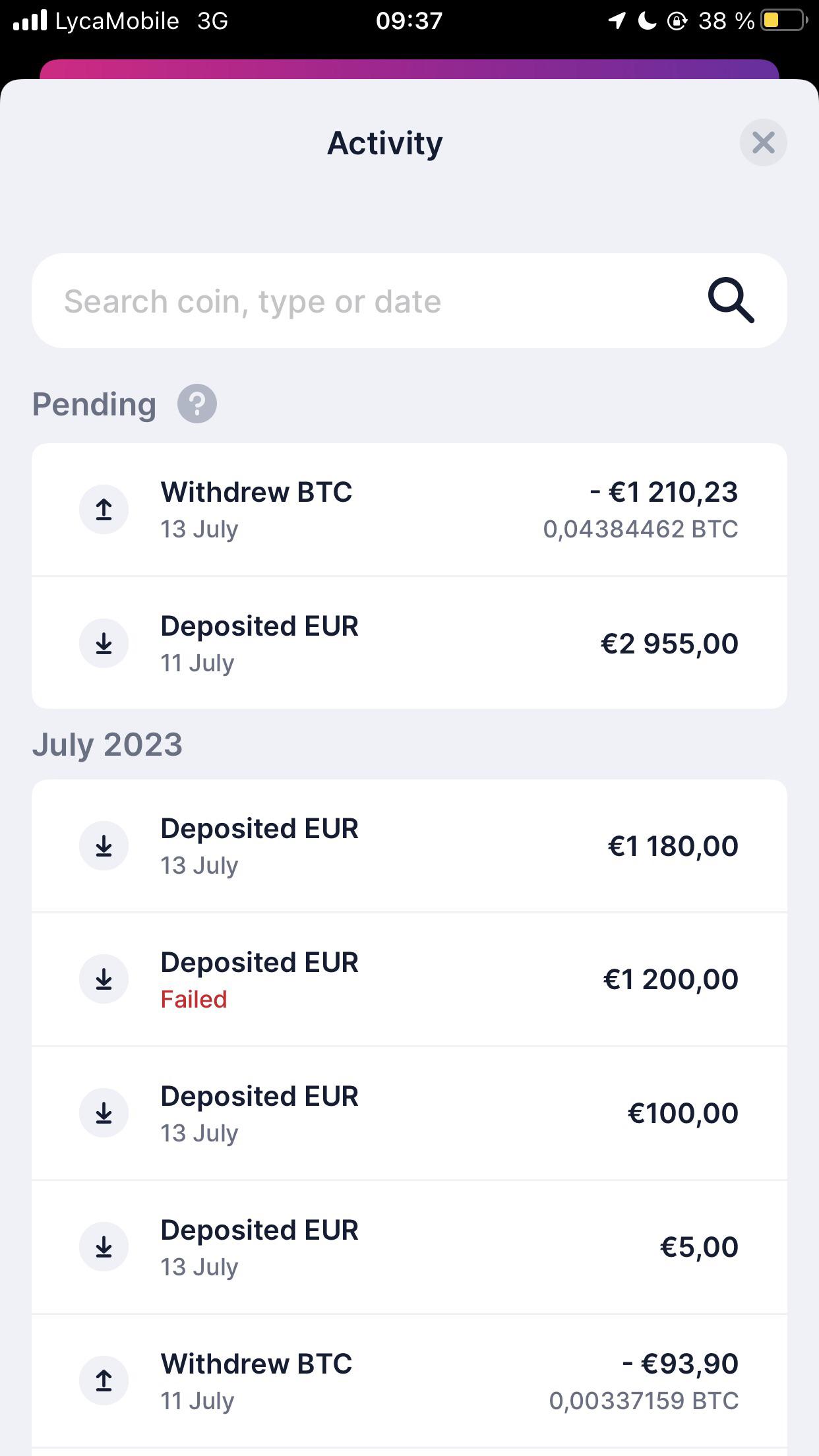Click the withdraw arrow icon on pending Withdrew BTC
Screen dimensions: 819x1456
[104, 508]
